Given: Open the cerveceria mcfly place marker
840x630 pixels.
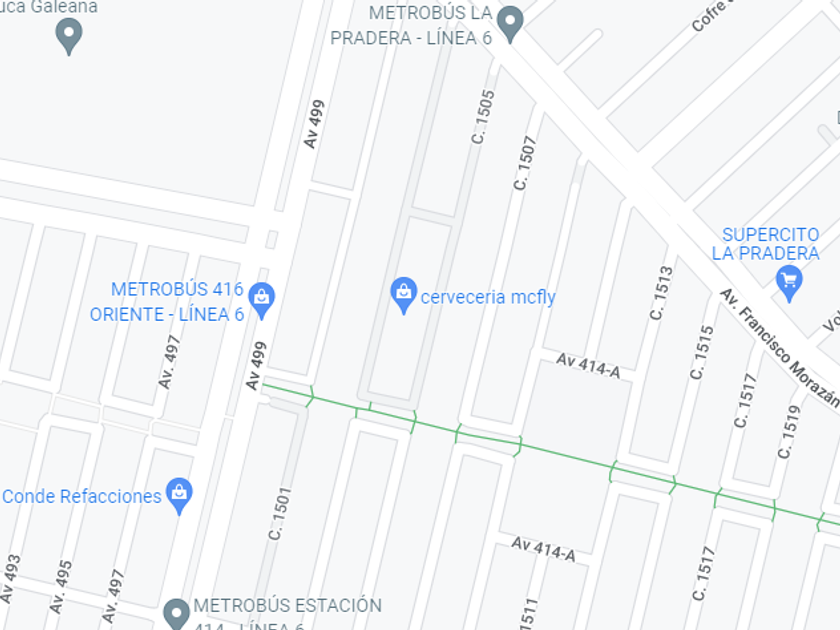Looking at the screenshot, I should point(404,294).
